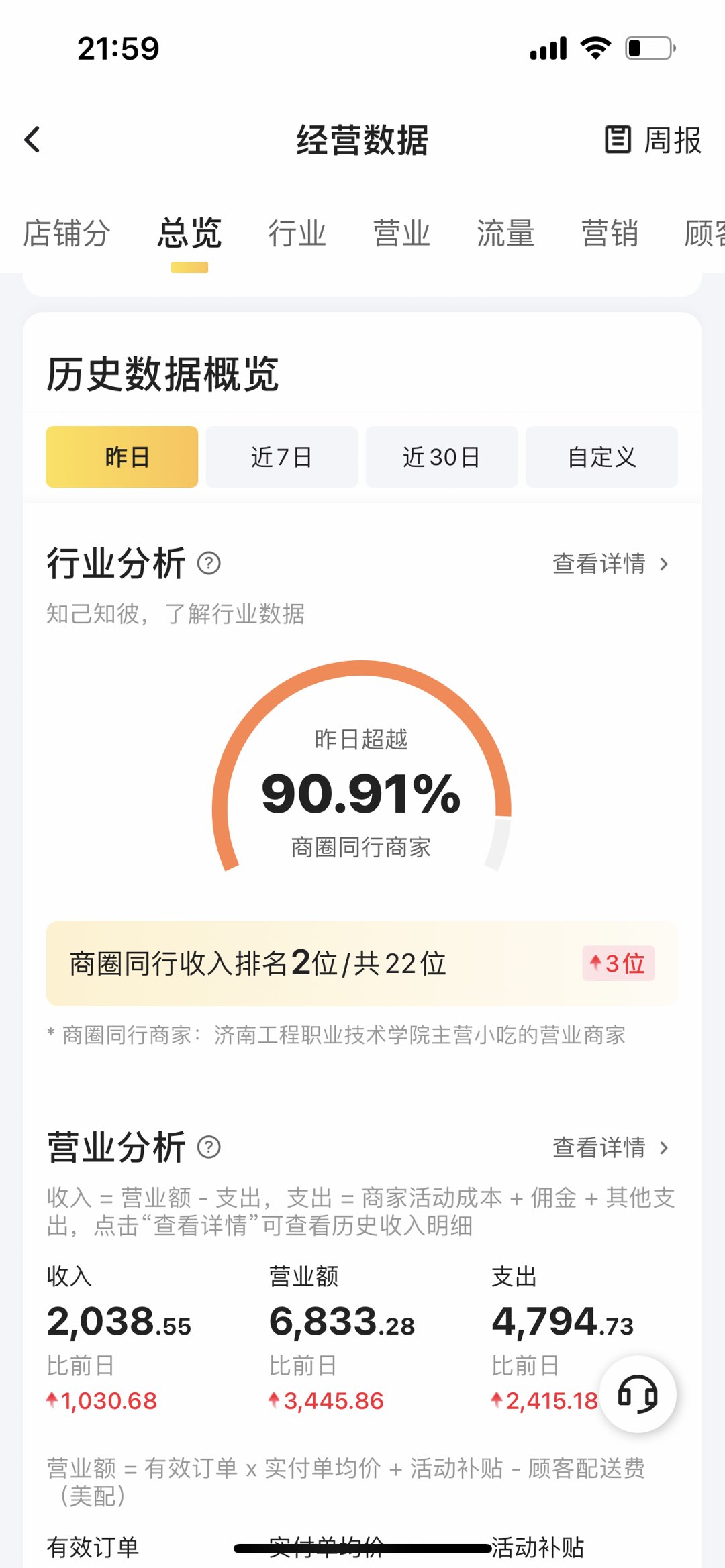Viewport: 725px width, 1568px height.
Task: Select the 昨日 date range
Action: (122, 457)
